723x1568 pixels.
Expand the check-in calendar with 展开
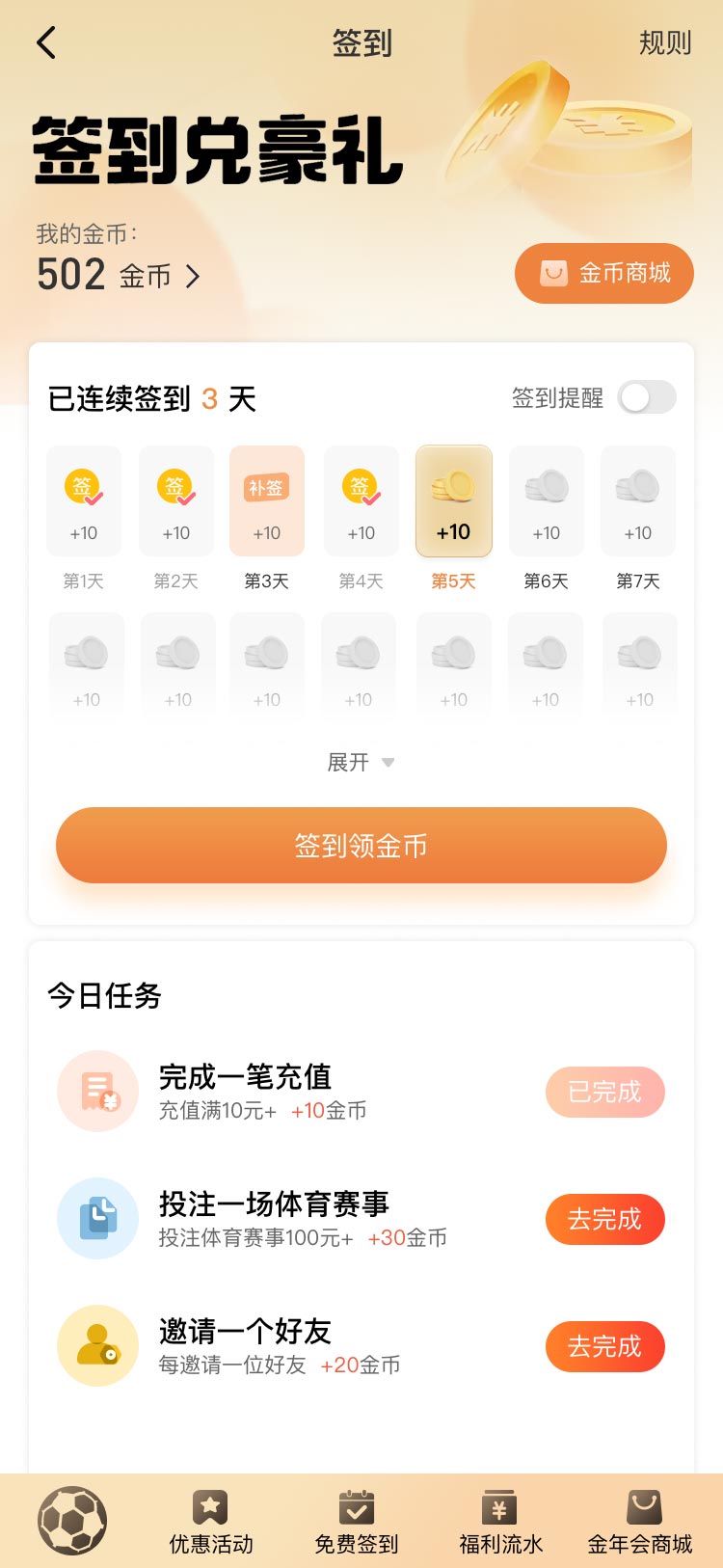pos(361,763)
